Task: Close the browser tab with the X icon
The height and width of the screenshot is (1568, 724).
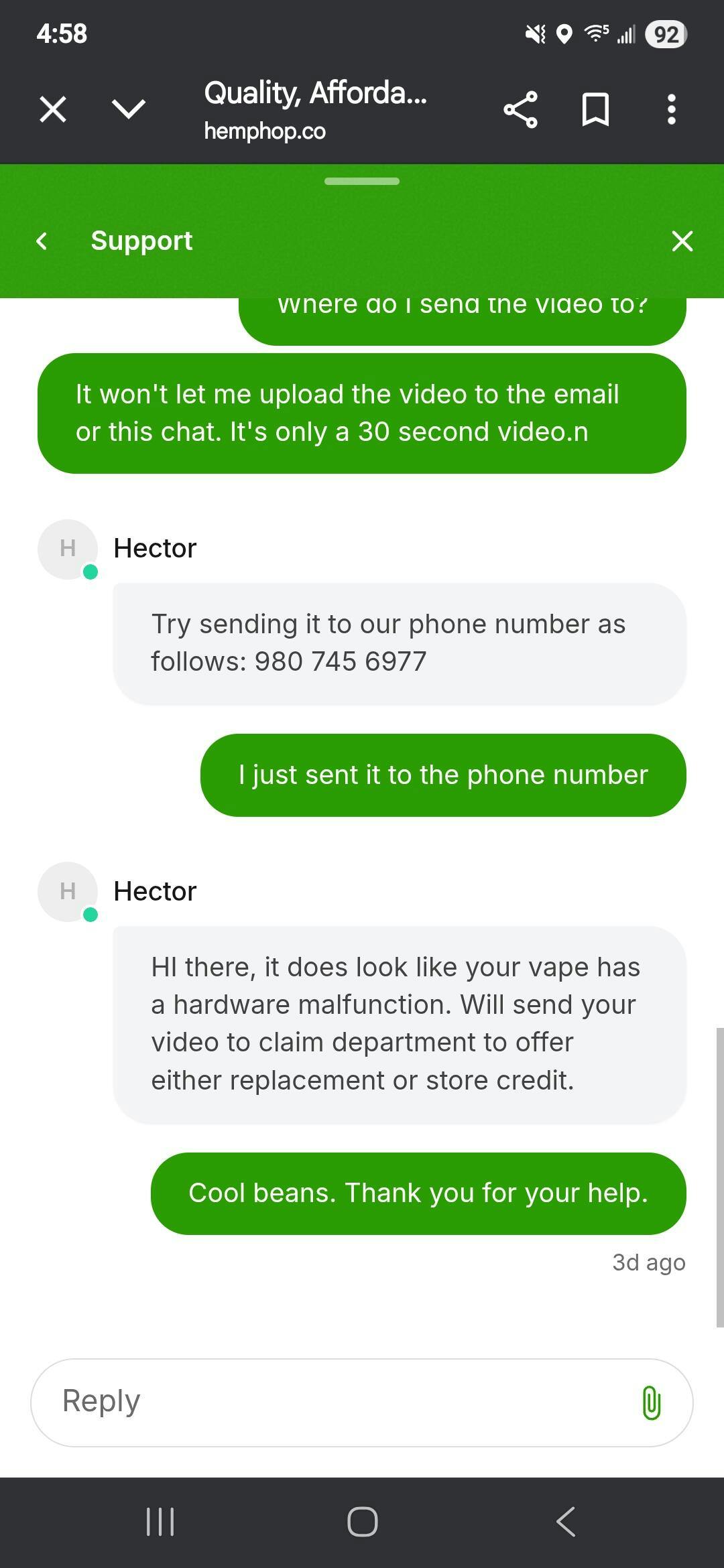Action: pos(53,109)
